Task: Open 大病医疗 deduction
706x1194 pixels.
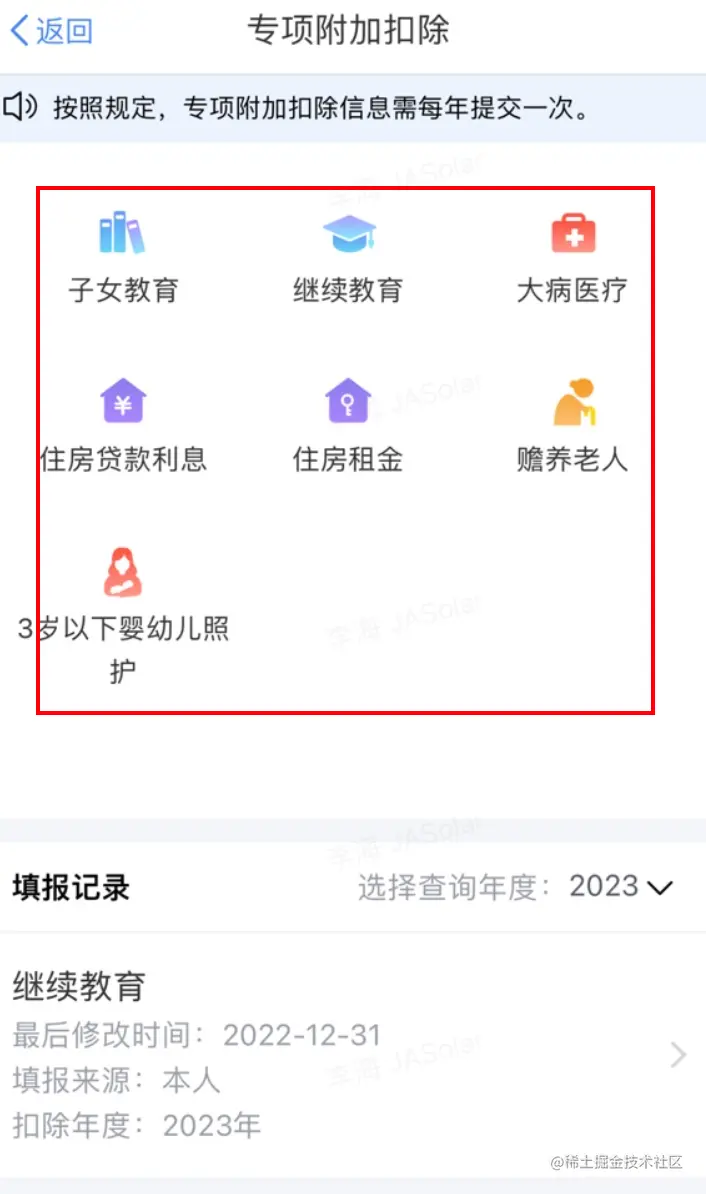Action: (x=572, y=259)
